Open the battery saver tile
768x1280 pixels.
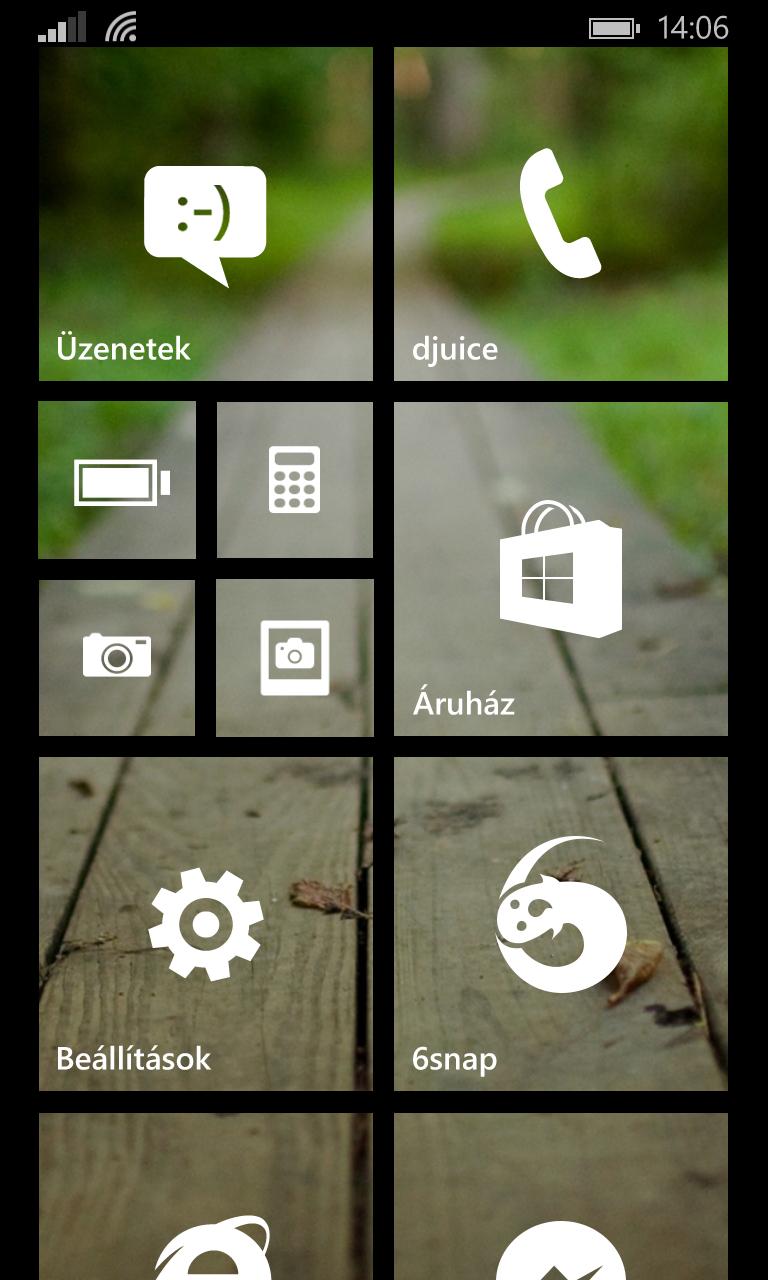(x=117, y=480)
